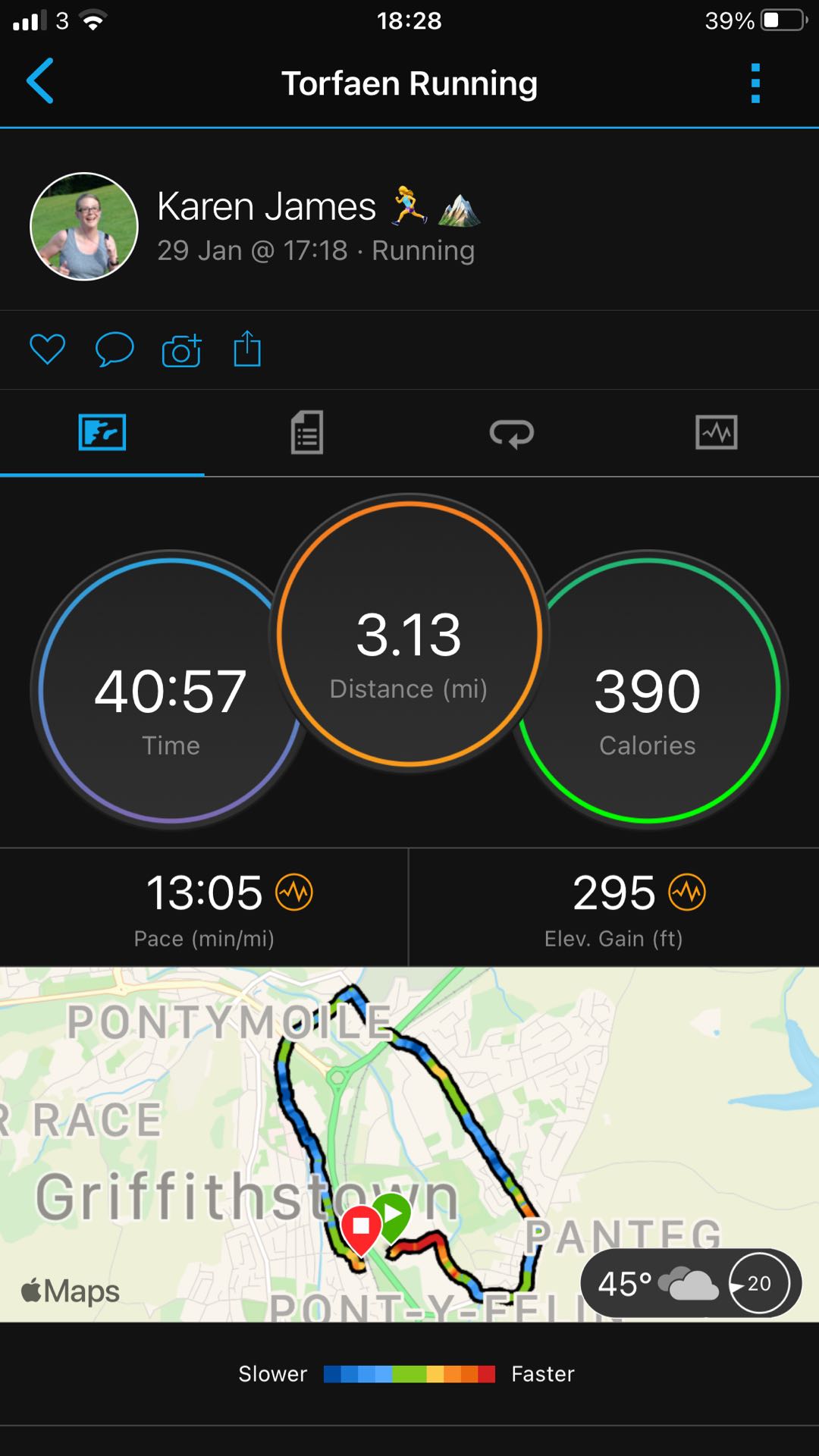
Task: Switch to the laps tab
Action: pyautogui.click(x=512, y=433)
